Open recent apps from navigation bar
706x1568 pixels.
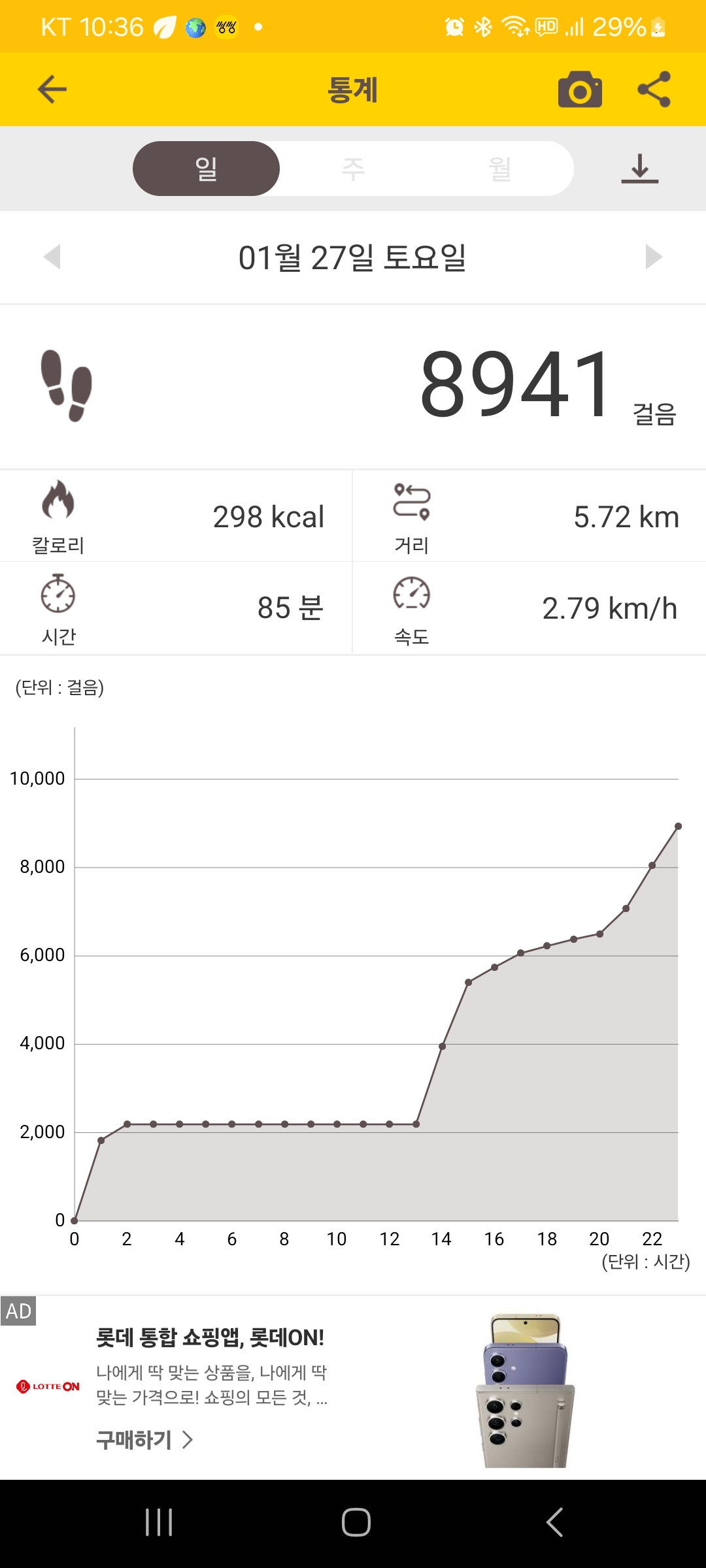159,1522
